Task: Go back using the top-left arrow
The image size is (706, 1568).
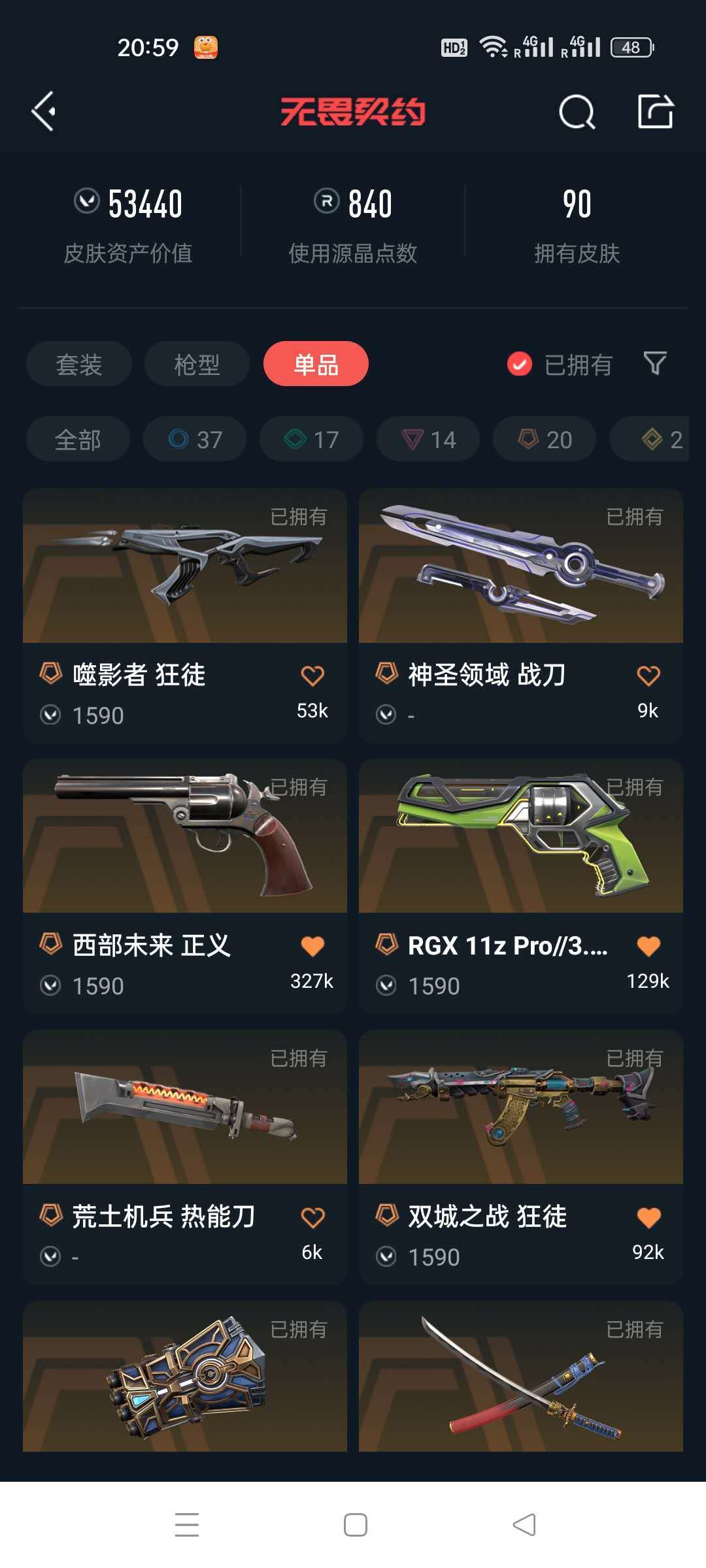Action: tap(44, 112)
